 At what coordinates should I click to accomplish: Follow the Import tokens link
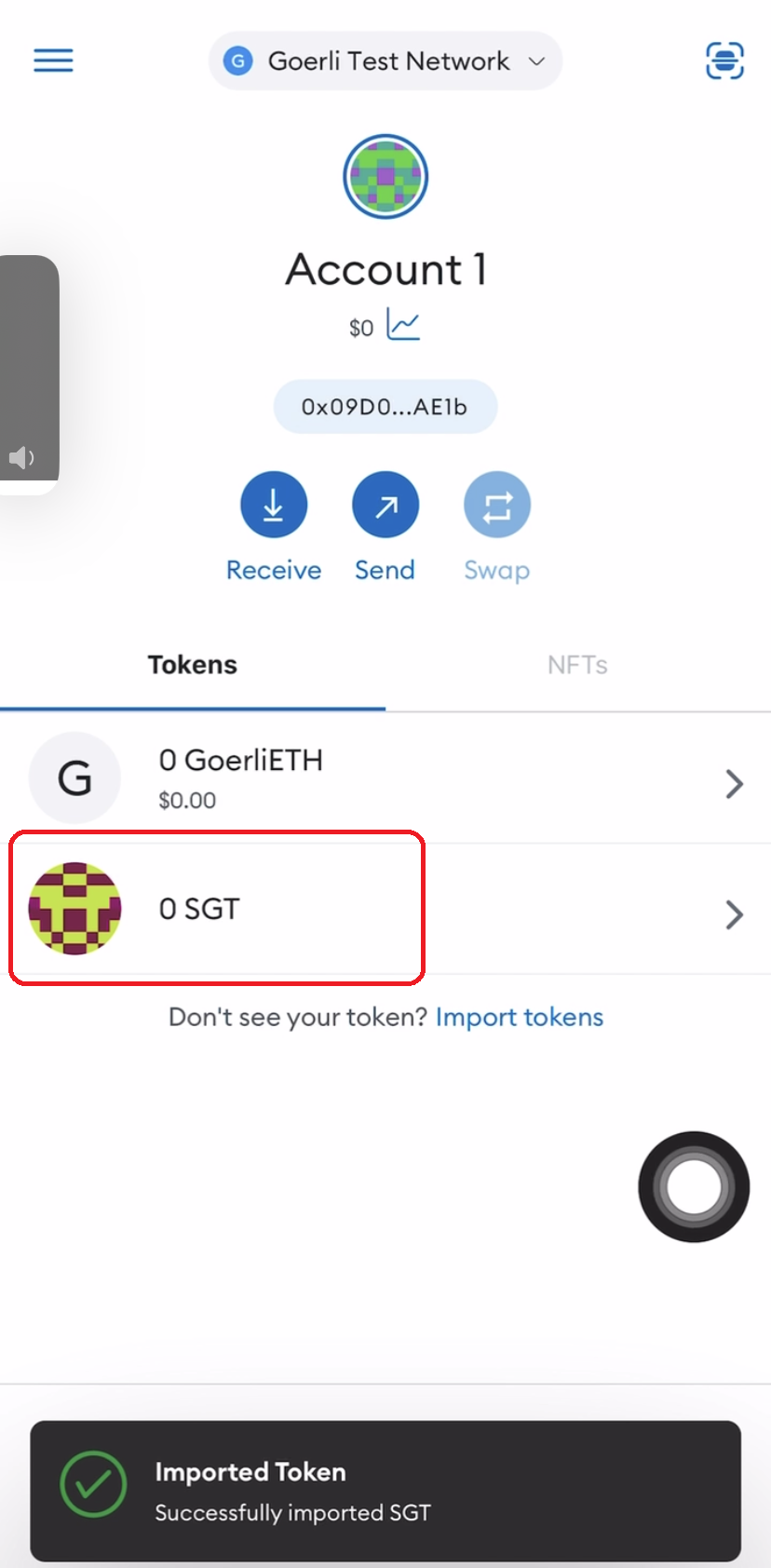pyautogui.click(x=520, y=1017)
